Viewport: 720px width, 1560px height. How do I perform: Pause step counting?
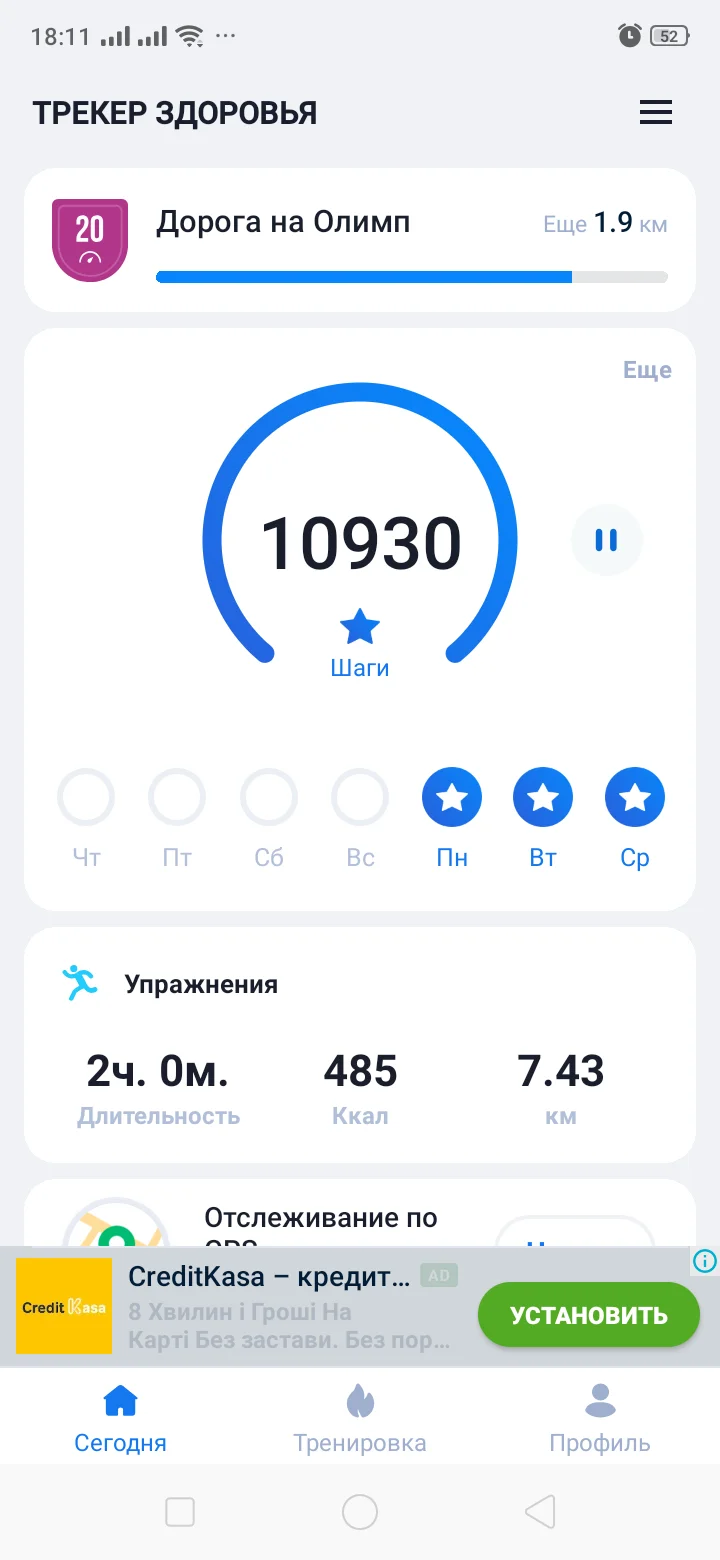click(606, 541)
